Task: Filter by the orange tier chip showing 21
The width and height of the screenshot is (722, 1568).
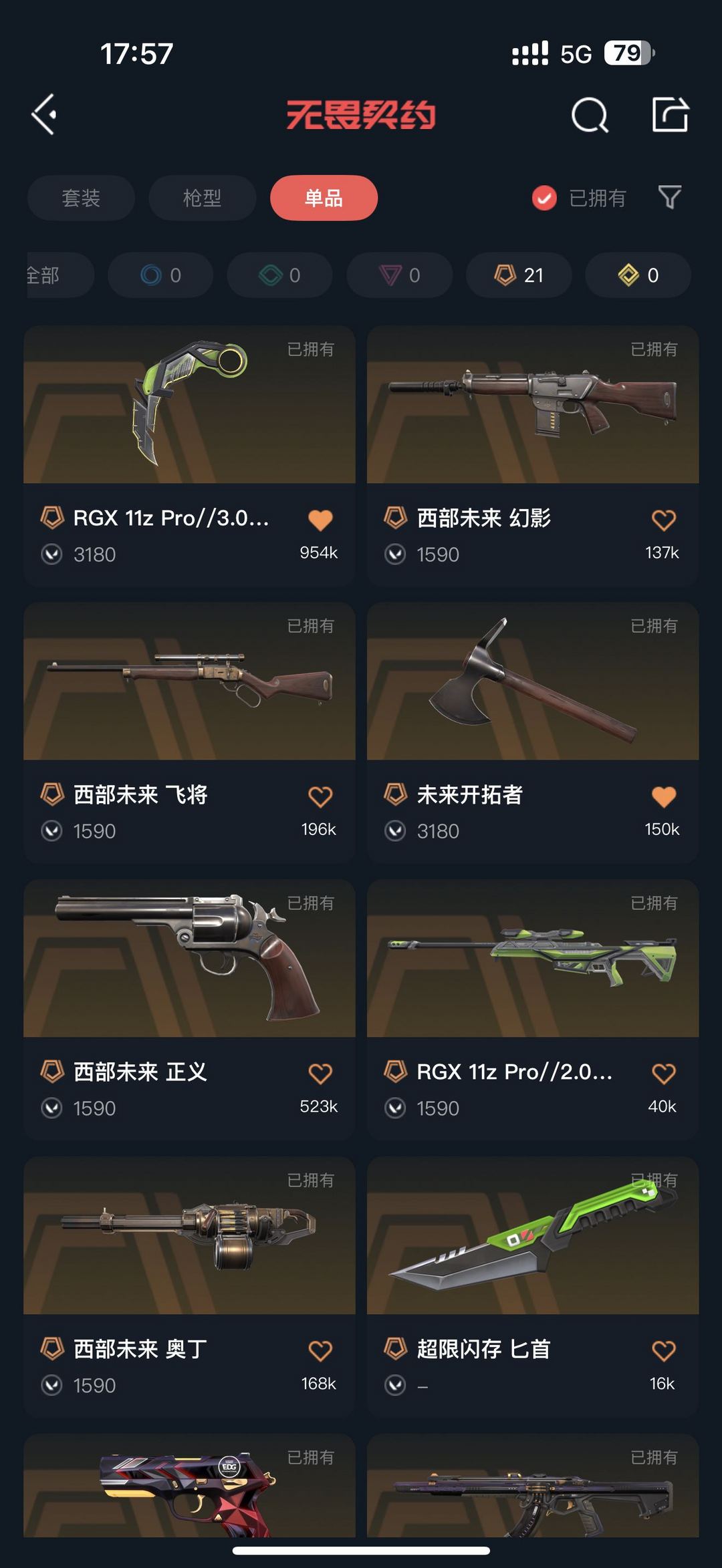Action: click(x=519, y=275)
